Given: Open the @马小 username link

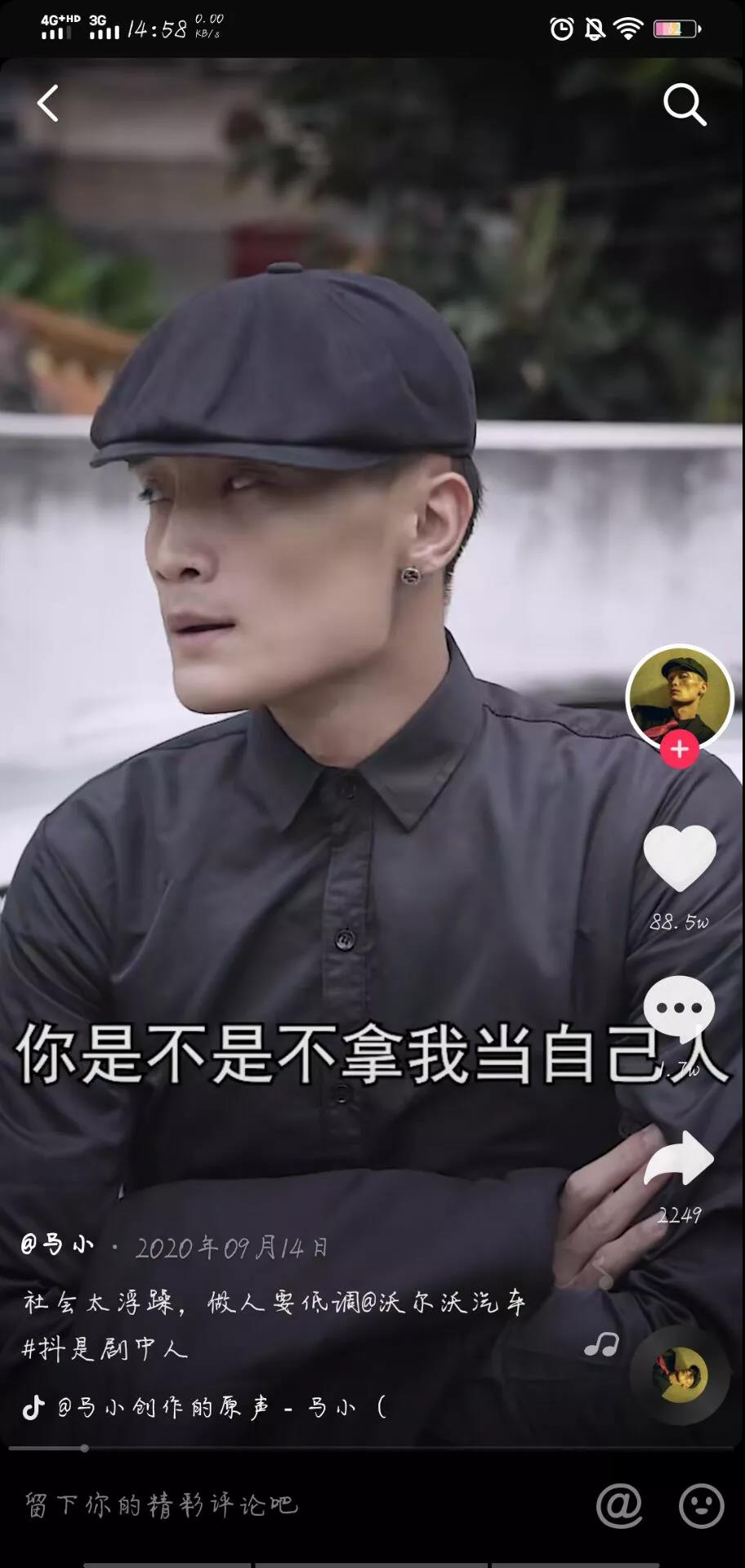Looking at the screenshot, I should click(57, 1245).
